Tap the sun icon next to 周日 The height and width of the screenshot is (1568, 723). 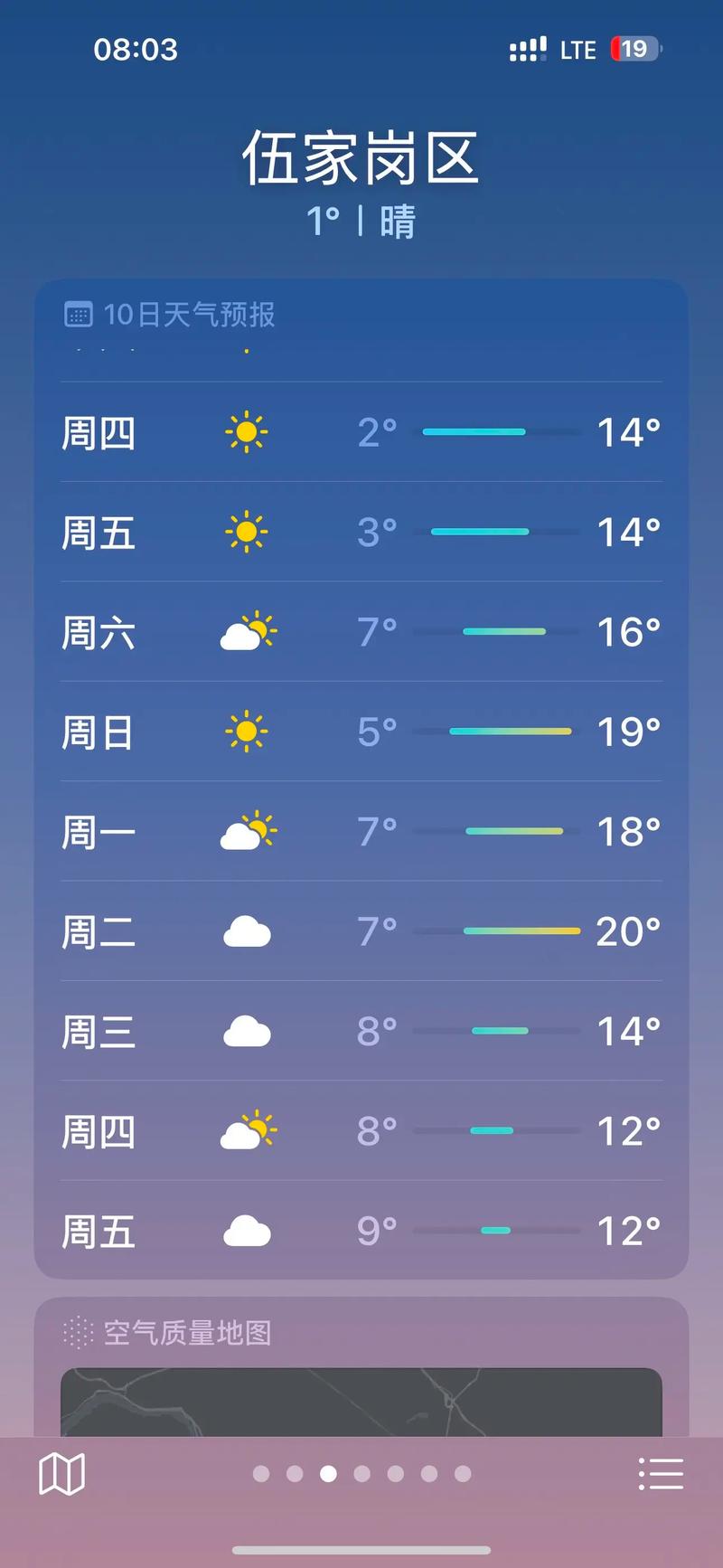click(246, 732)
